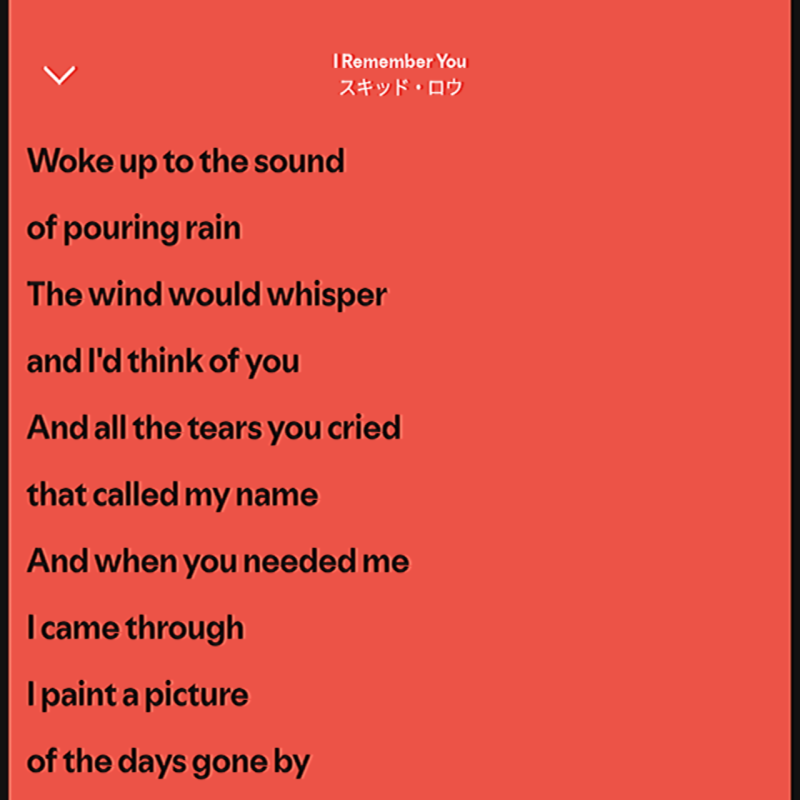
Task: Jump to lyric line 'And when you needed me'
Action: (217, 561)
